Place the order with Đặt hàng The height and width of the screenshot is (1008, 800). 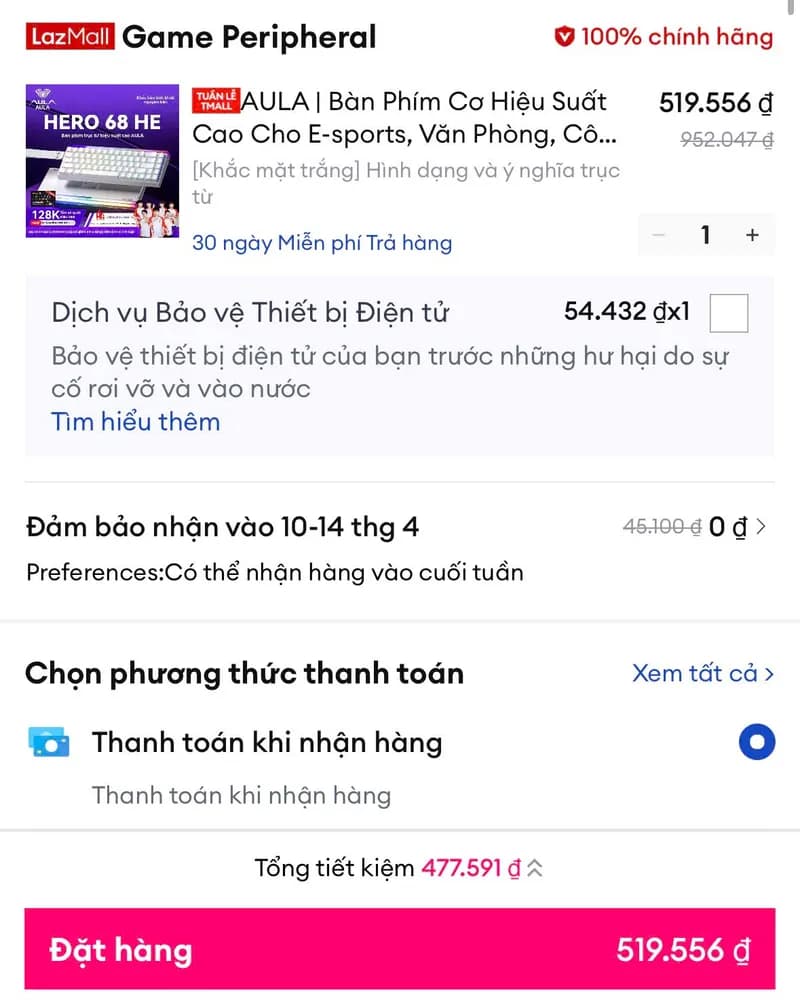(400, 949)
